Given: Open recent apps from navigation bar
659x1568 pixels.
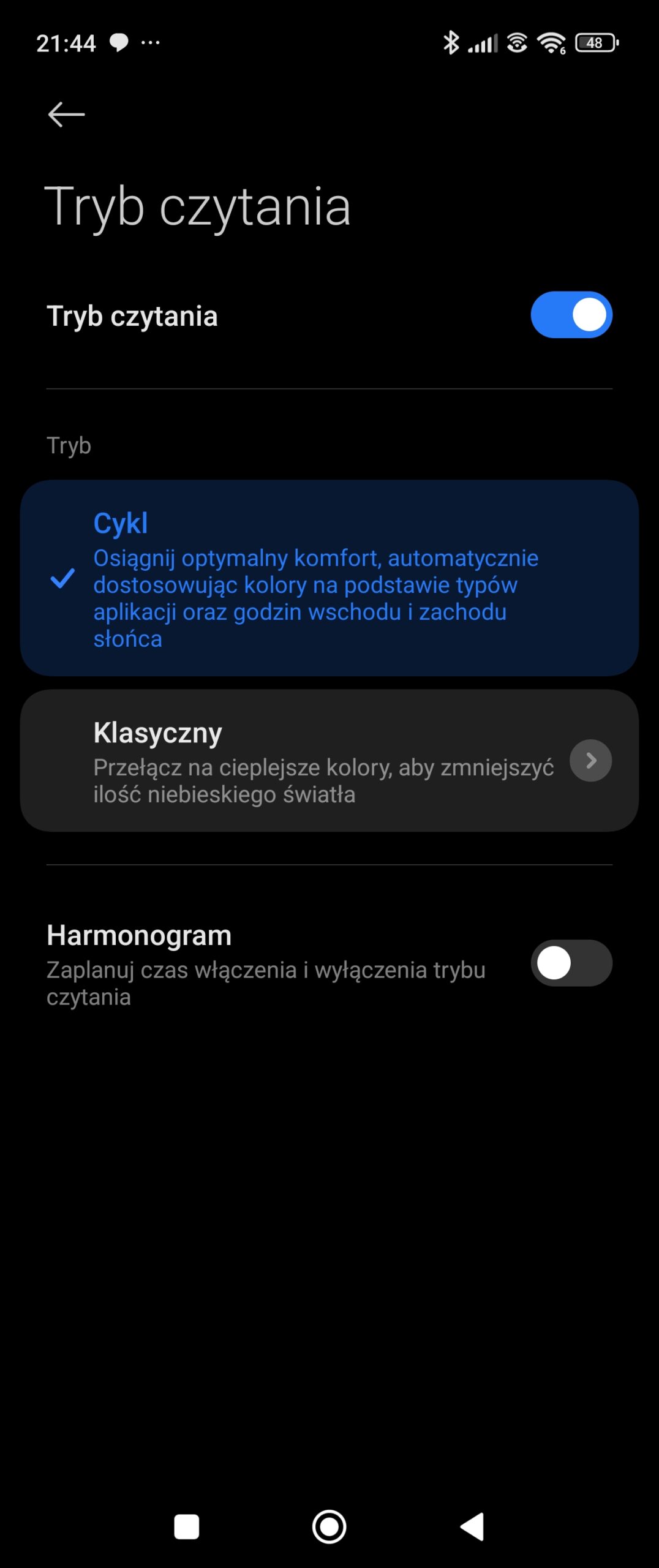Looking at the screenshot, I should pos(187,1526).
